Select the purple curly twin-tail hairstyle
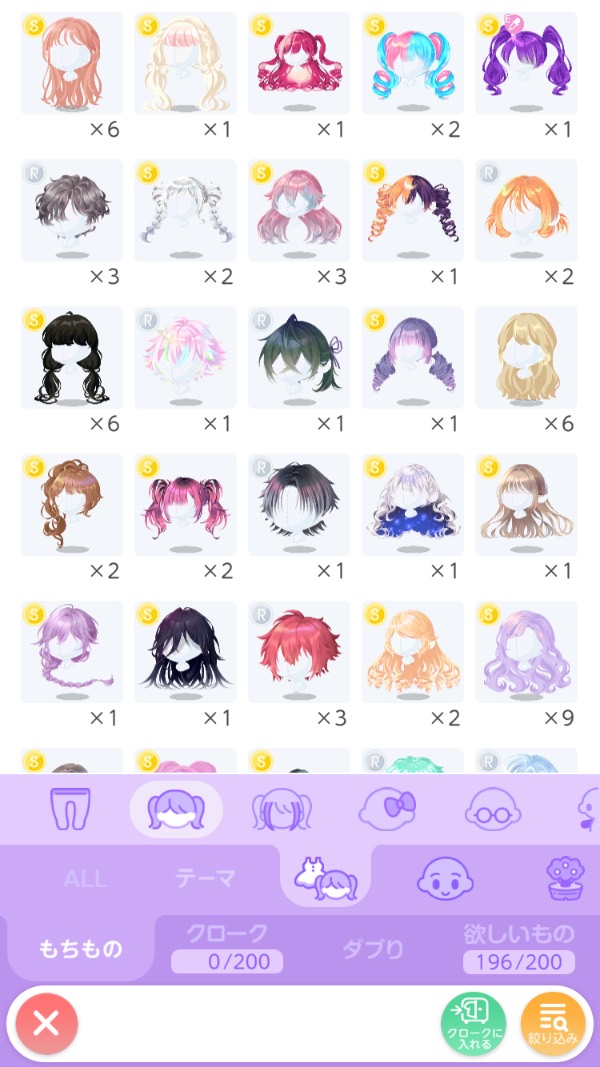Image resolution: width=600 pixels, height=1067 pixels. [527, 63]
